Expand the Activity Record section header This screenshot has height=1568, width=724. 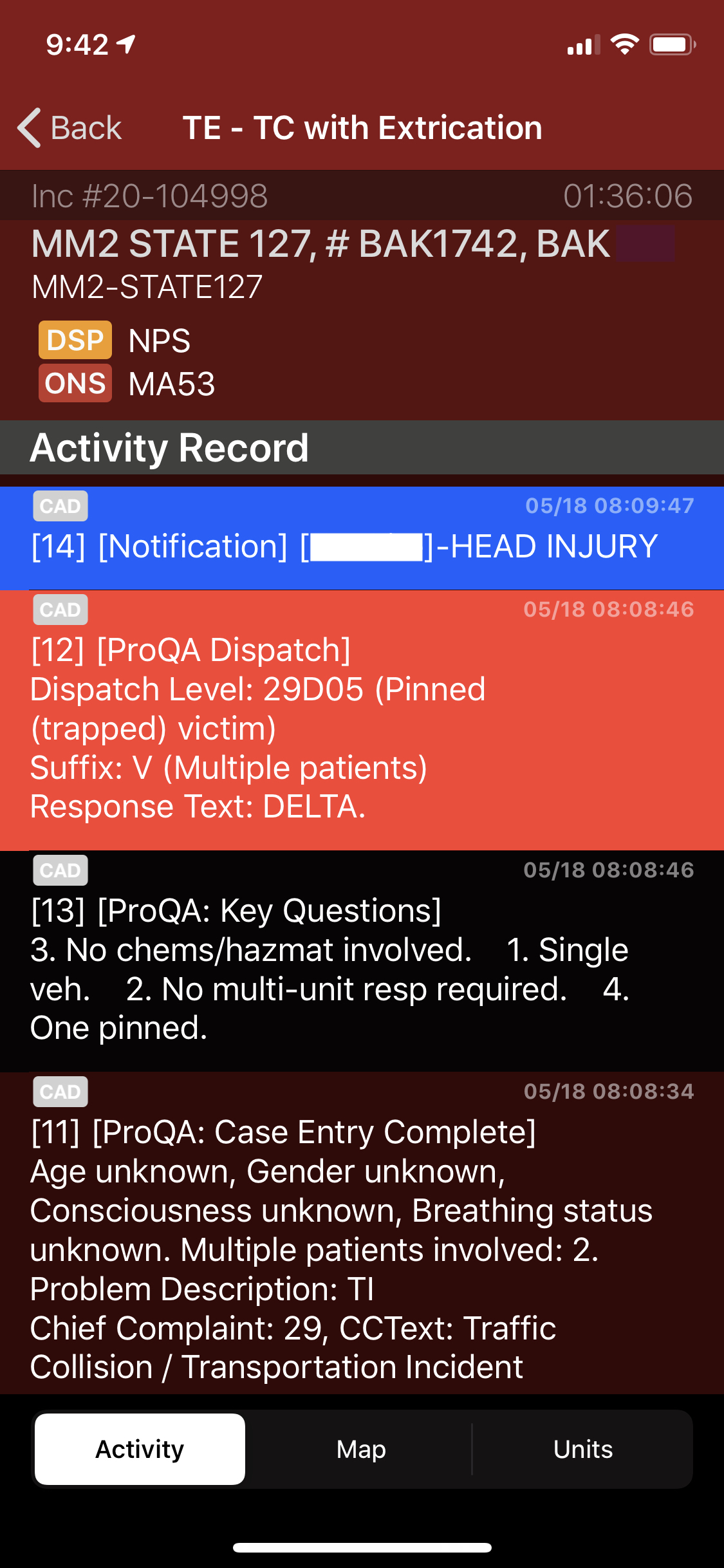171,447
